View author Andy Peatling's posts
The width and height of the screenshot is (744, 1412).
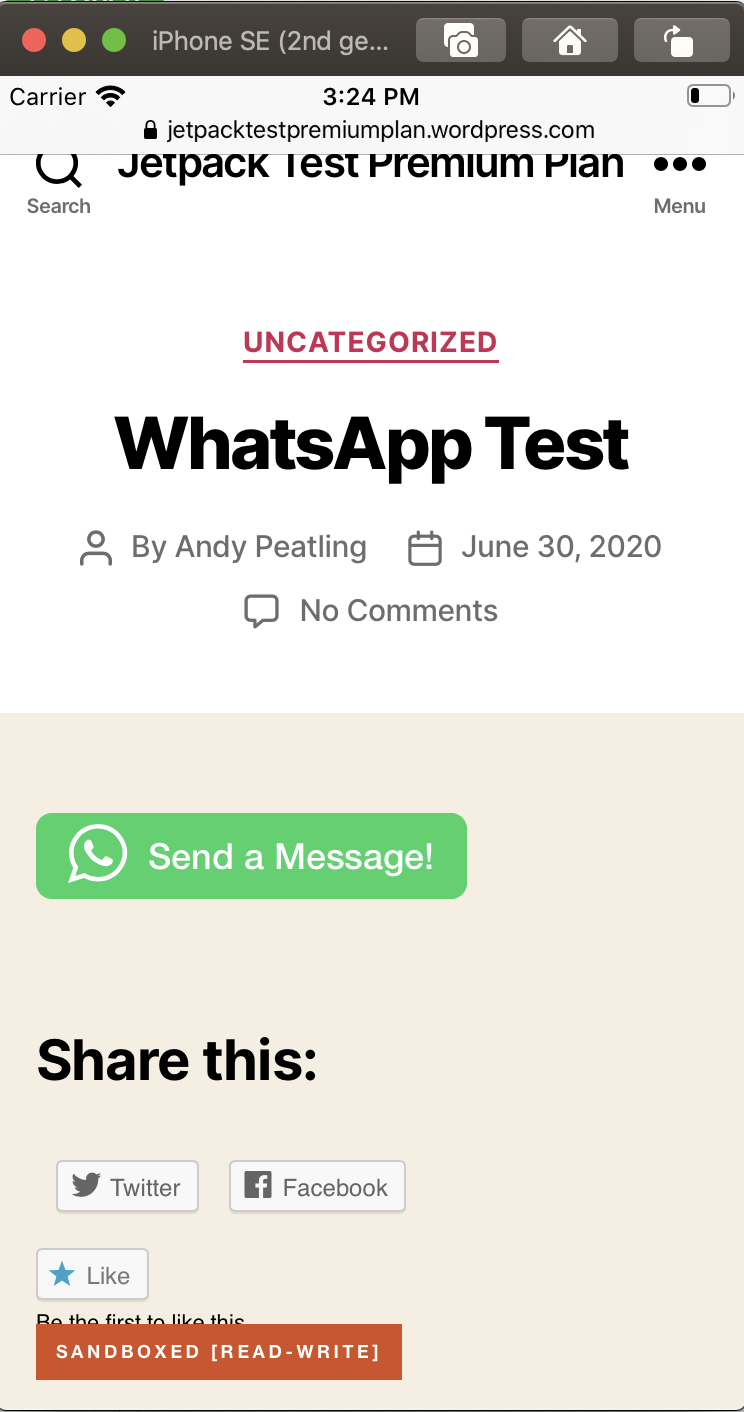(x=270, y=547)
